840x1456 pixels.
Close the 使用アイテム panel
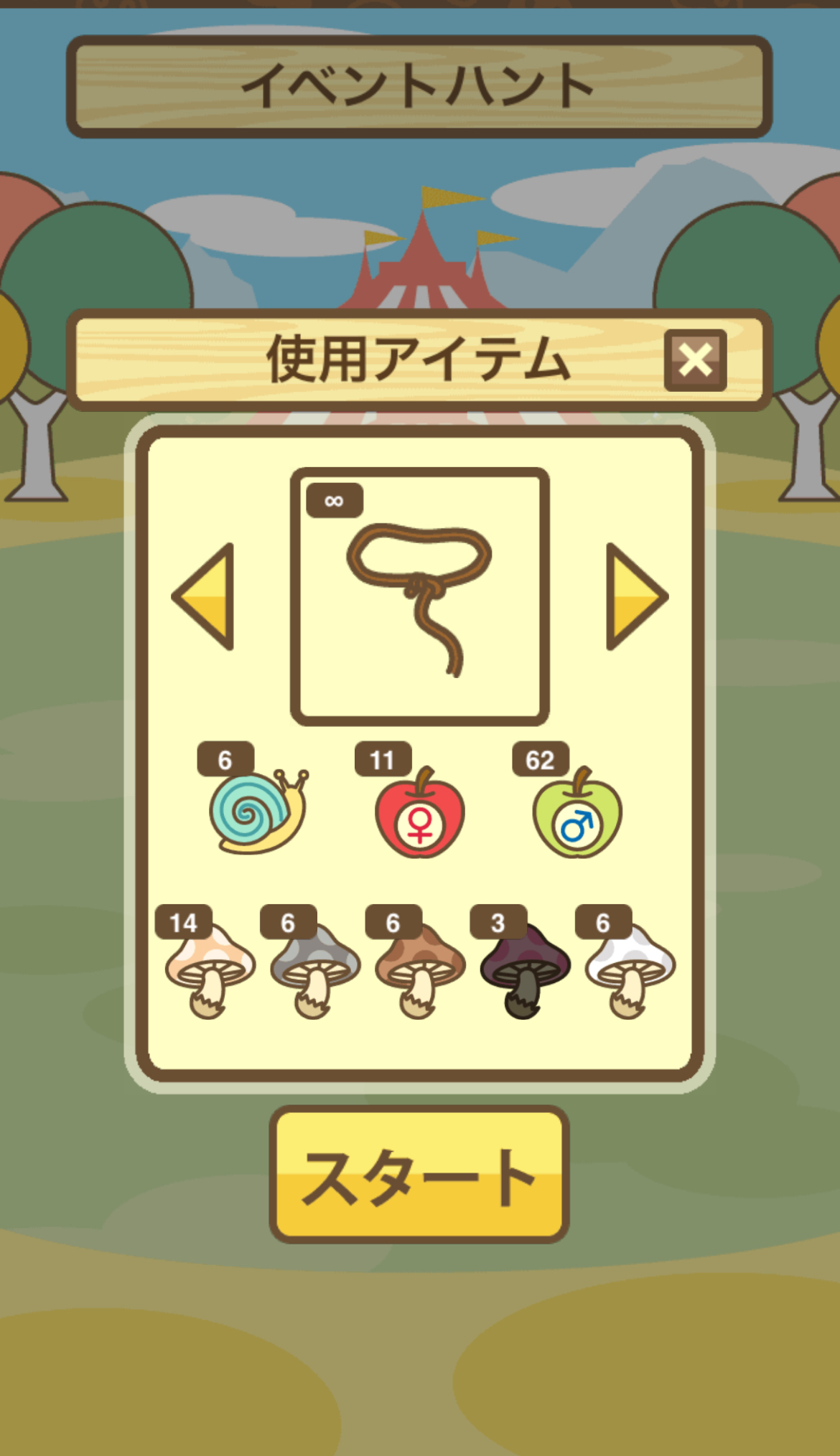tap(695, 360)
